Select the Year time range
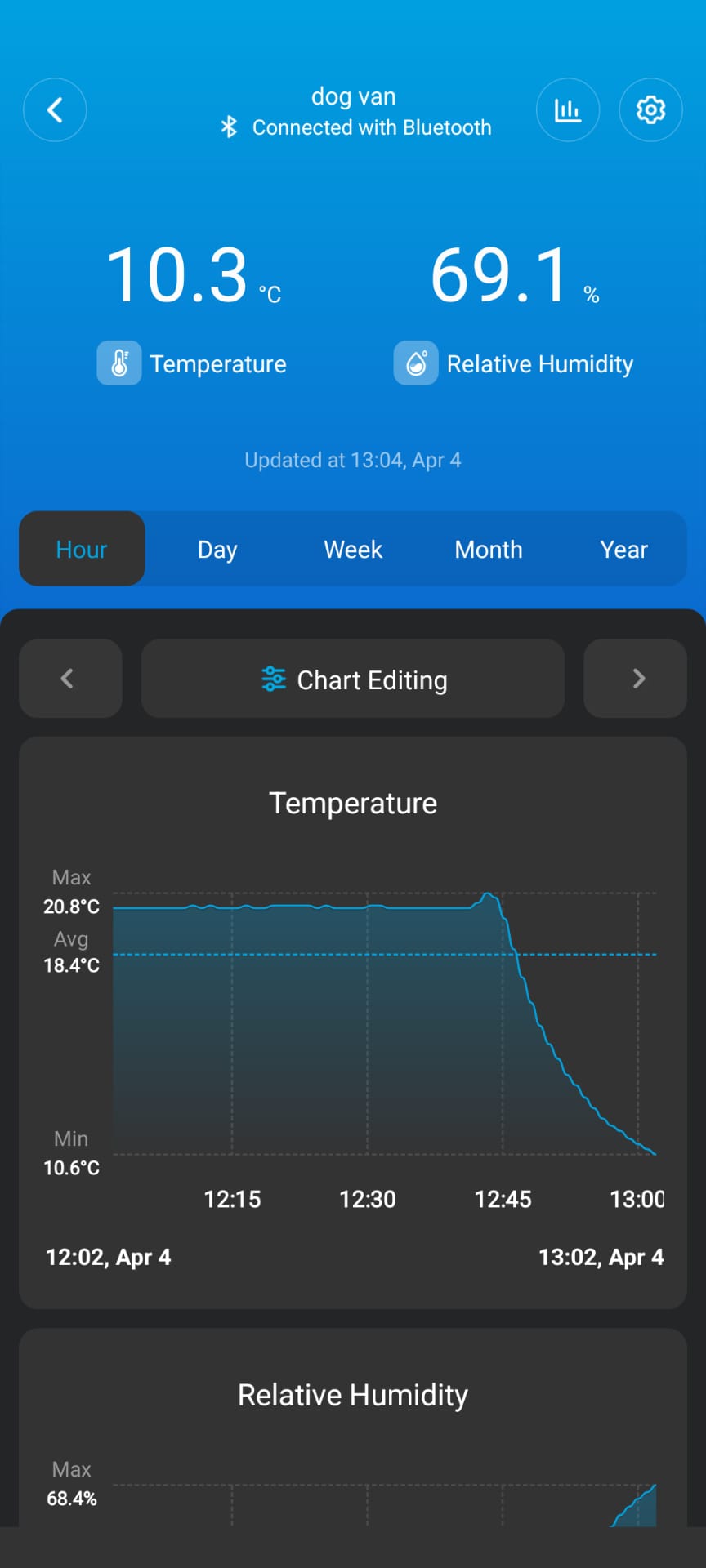Viewport: 706px width, 1568px height. 623,549
